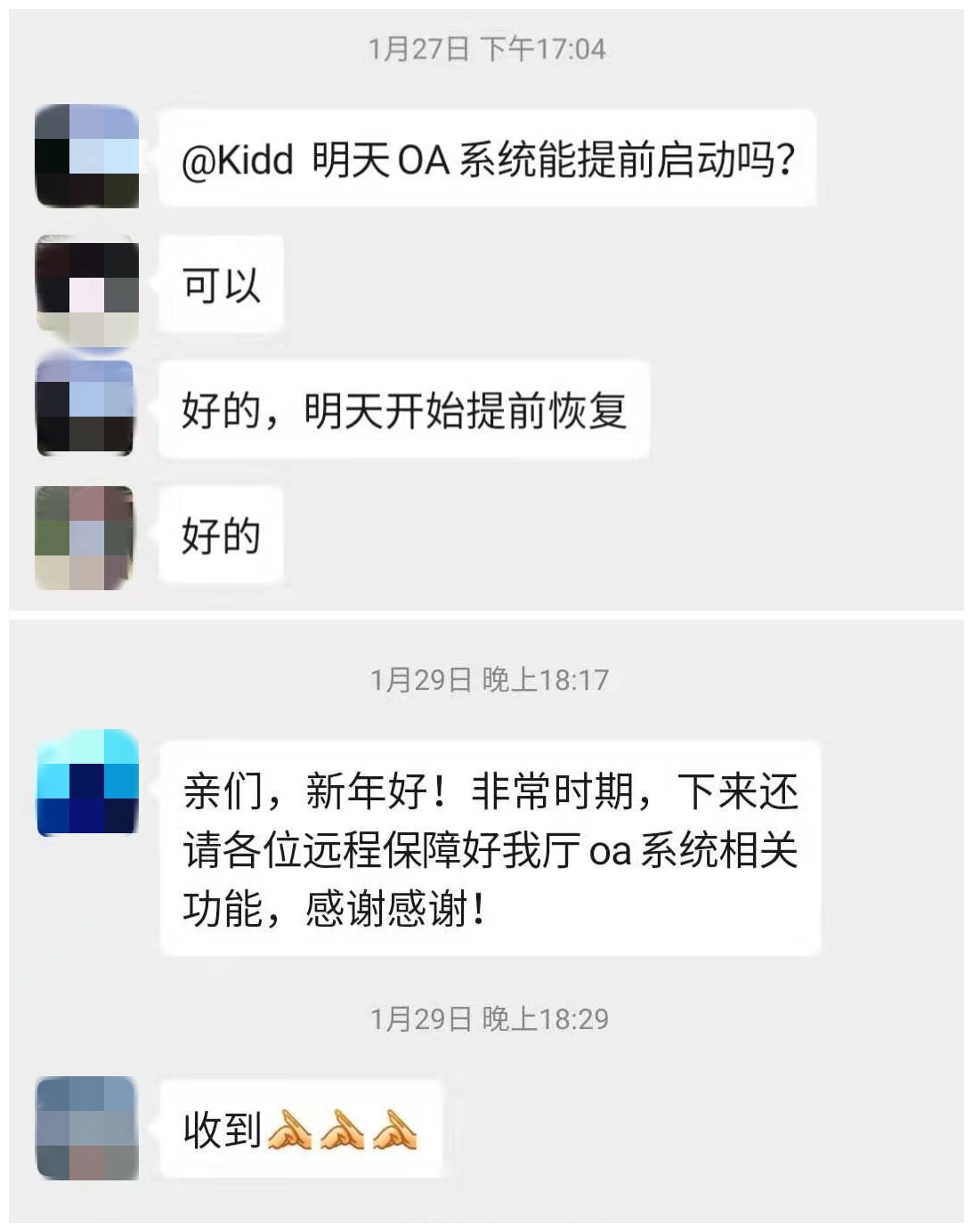The height and width of the screenshot is (1232, 973).
Task: Click the avatar beside 好的，明天开始提前恢复
Action: tap(85, 408)
